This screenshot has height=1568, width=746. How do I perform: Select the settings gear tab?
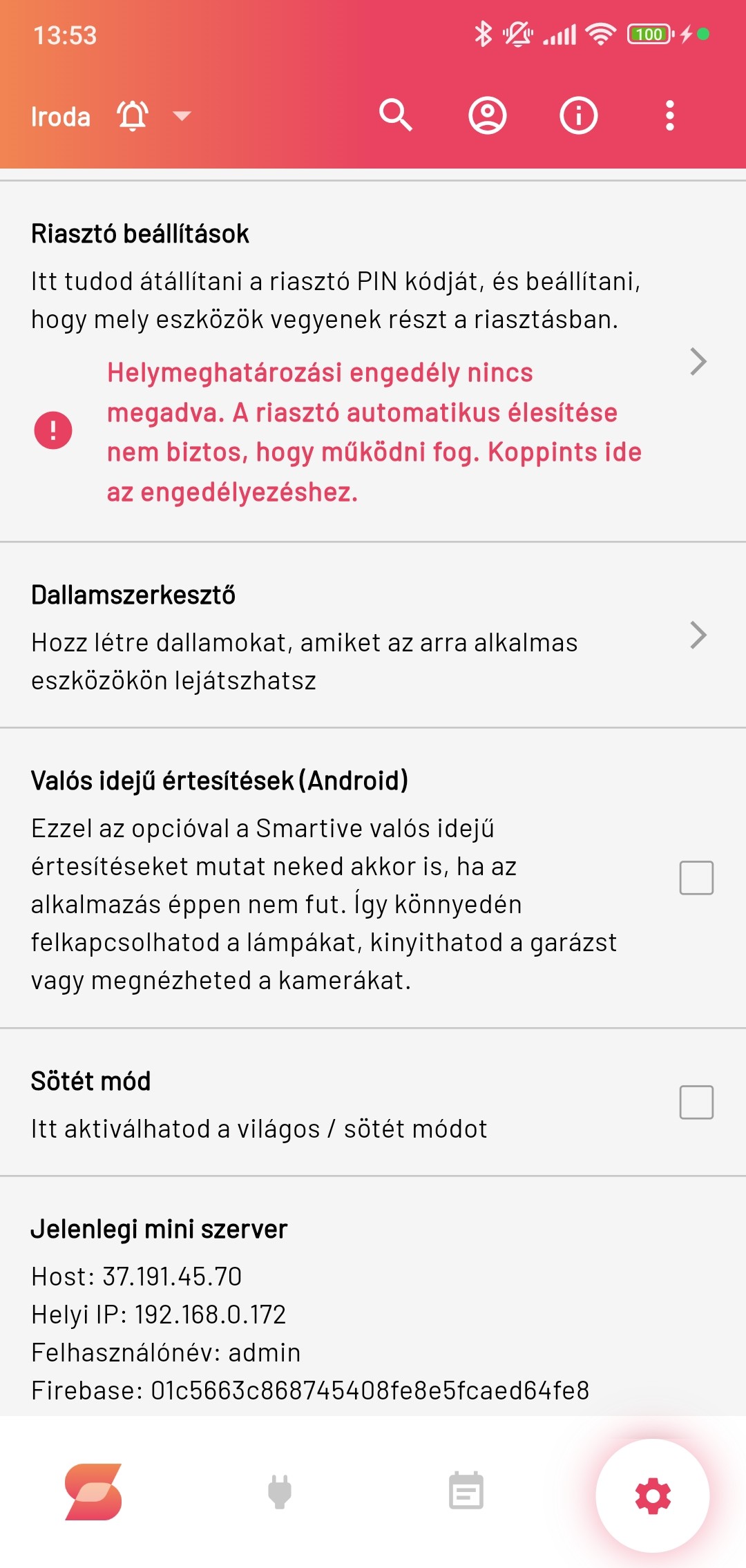[653, 1496]
